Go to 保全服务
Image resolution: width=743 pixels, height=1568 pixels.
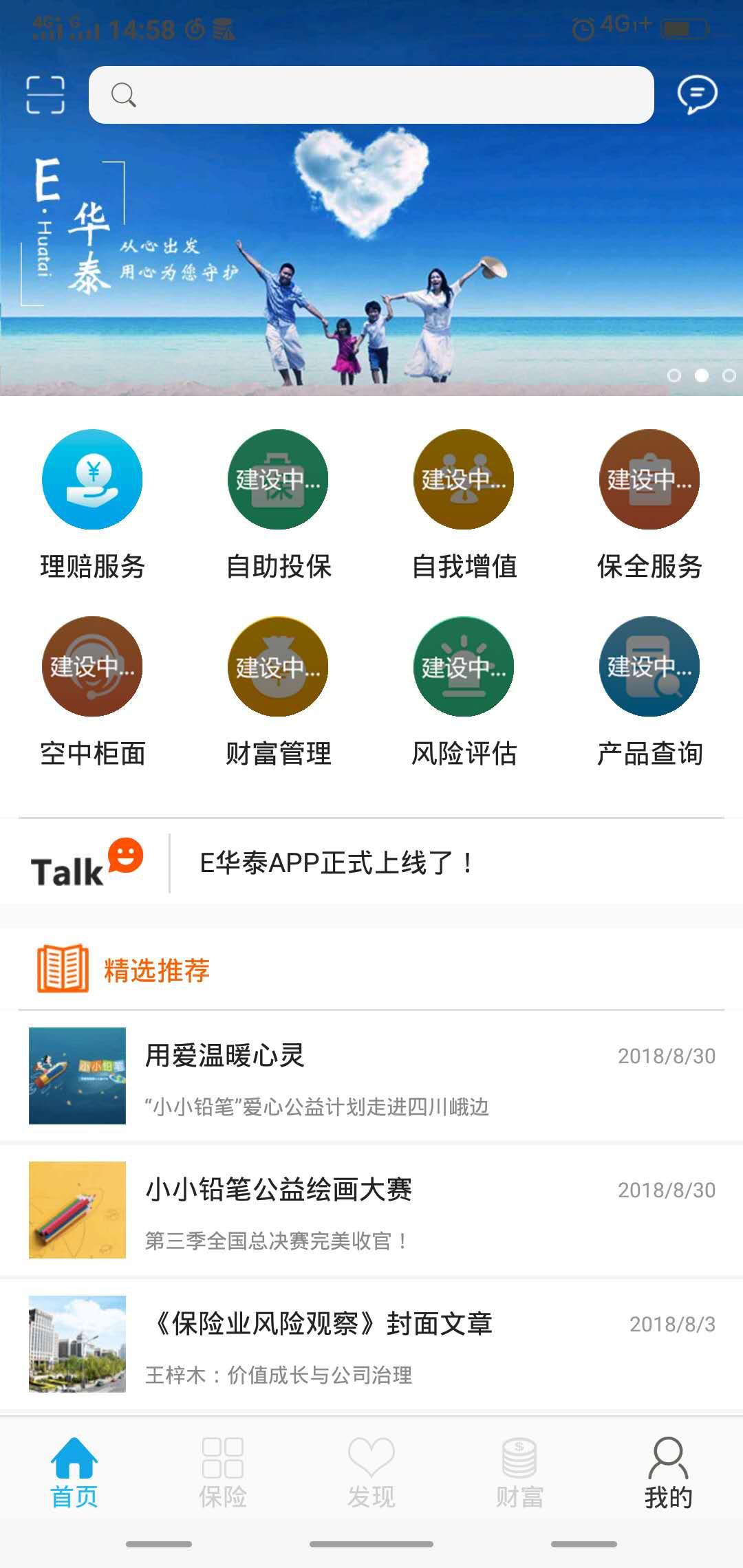649,480
